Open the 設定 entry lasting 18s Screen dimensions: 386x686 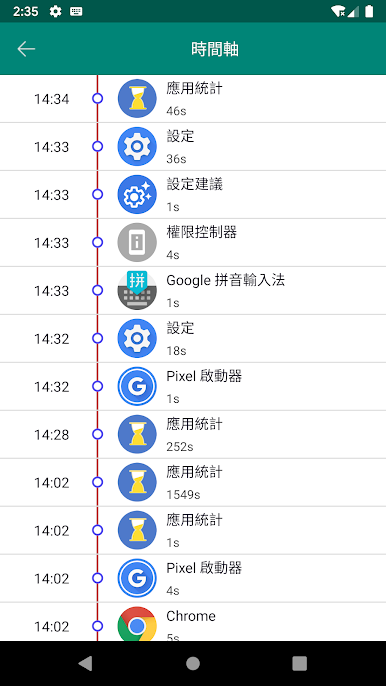193,339
